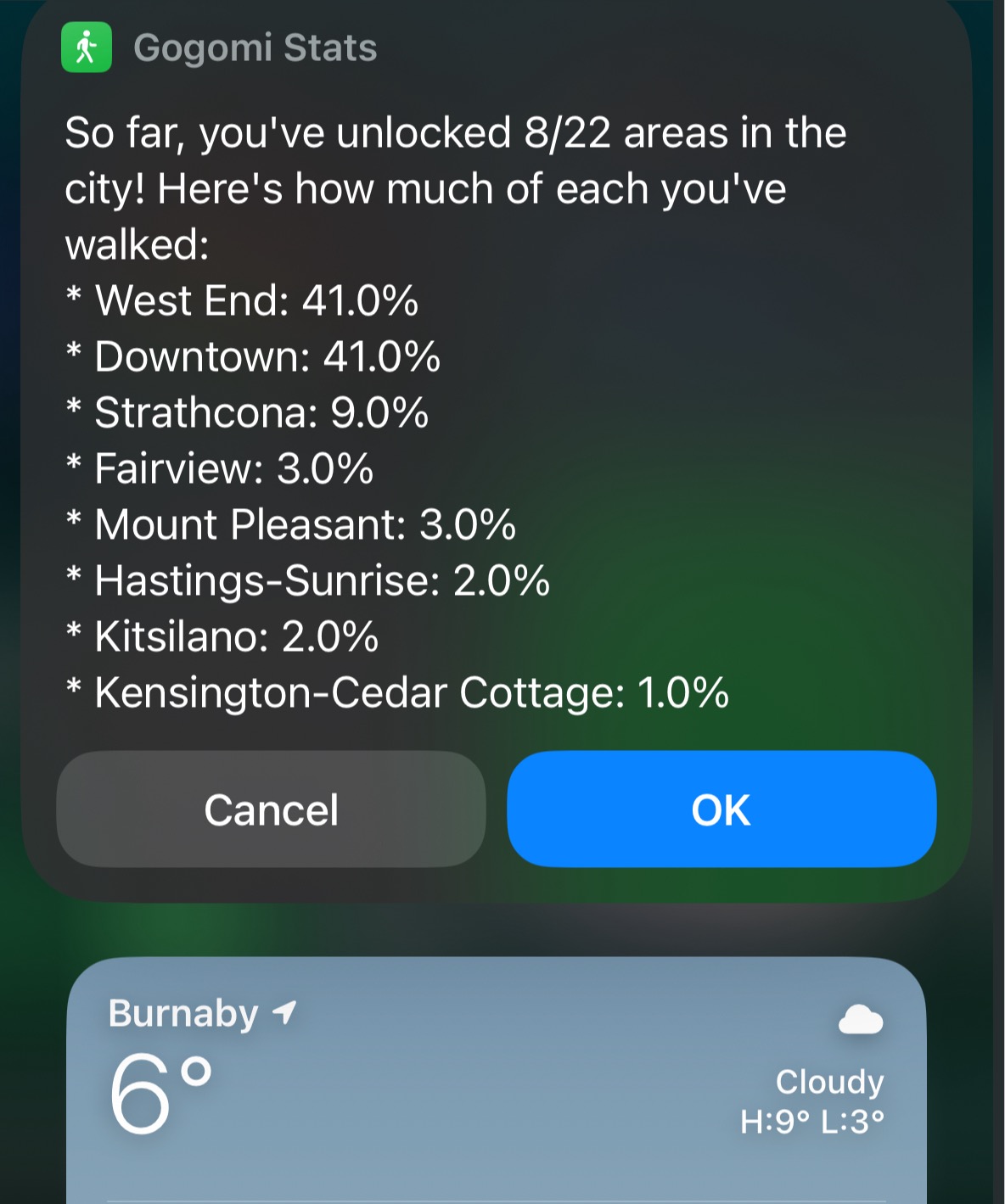Confirm the Gogomi Stats dialog with OK

point(721,809)
